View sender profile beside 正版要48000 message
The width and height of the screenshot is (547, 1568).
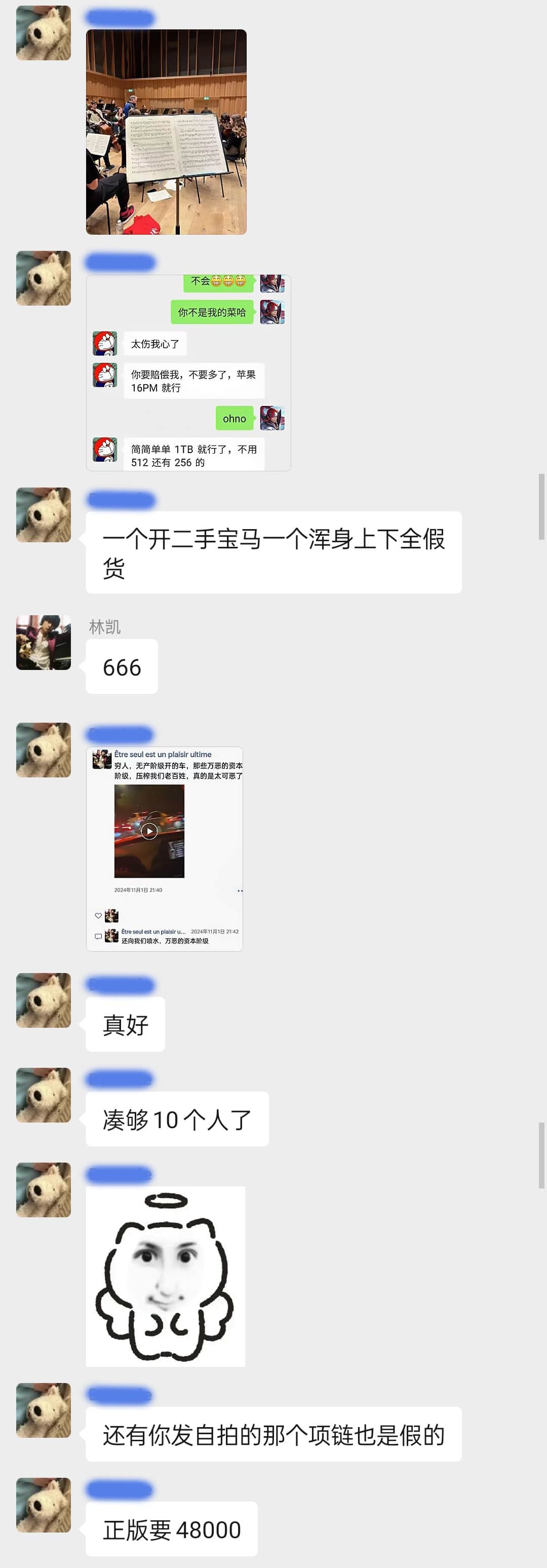pyautogui.click(x=43, y=1505)
